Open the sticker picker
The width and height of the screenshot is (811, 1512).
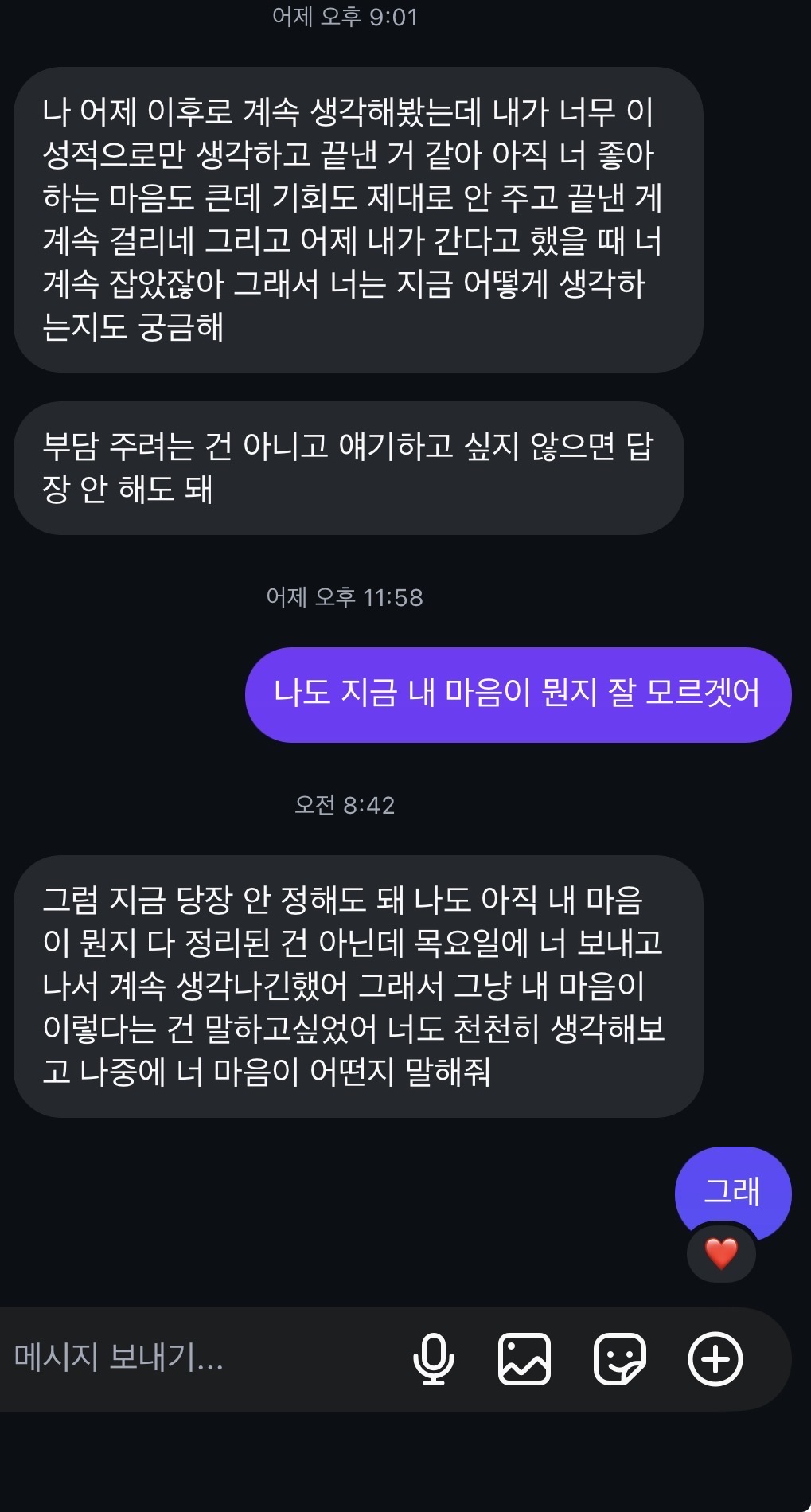tap(620, 1358)
